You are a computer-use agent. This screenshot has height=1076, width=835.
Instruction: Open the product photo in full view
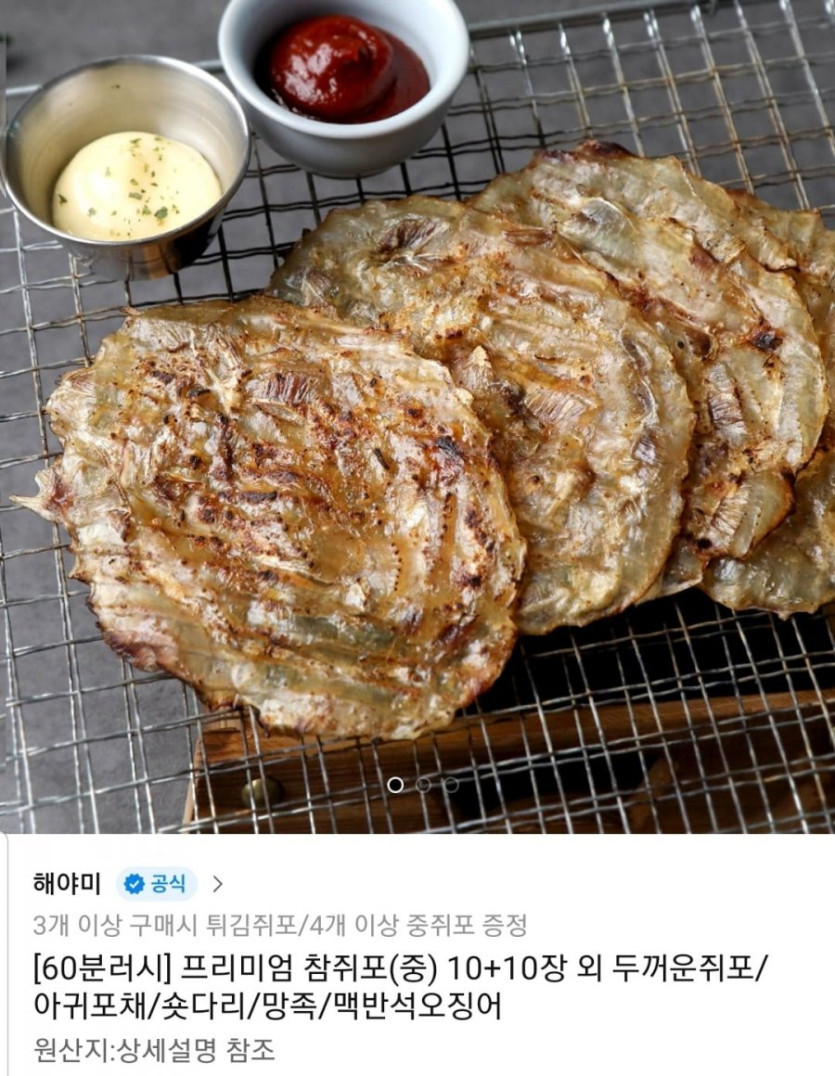click(417, 420)
